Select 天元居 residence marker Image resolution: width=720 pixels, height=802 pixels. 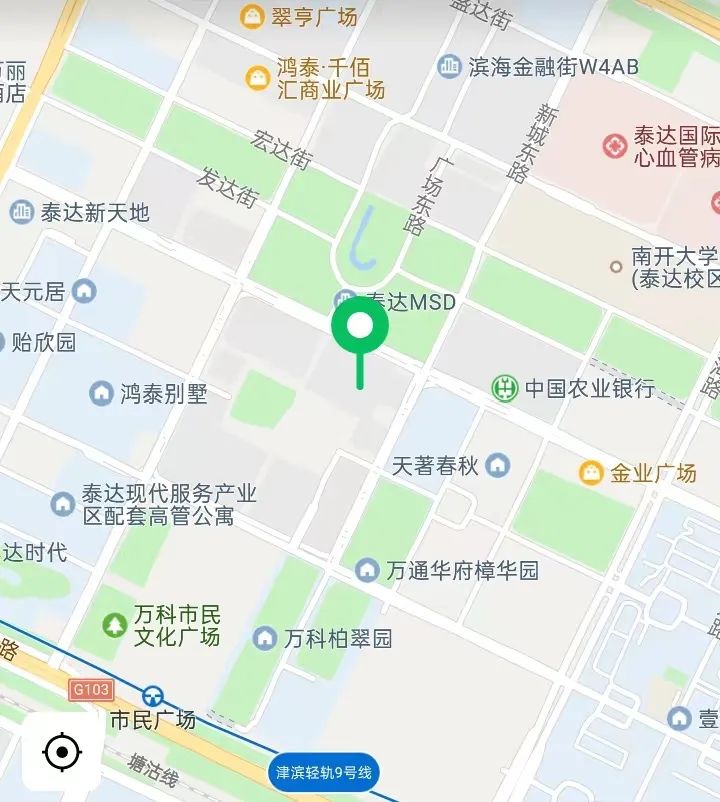(85, 291)
